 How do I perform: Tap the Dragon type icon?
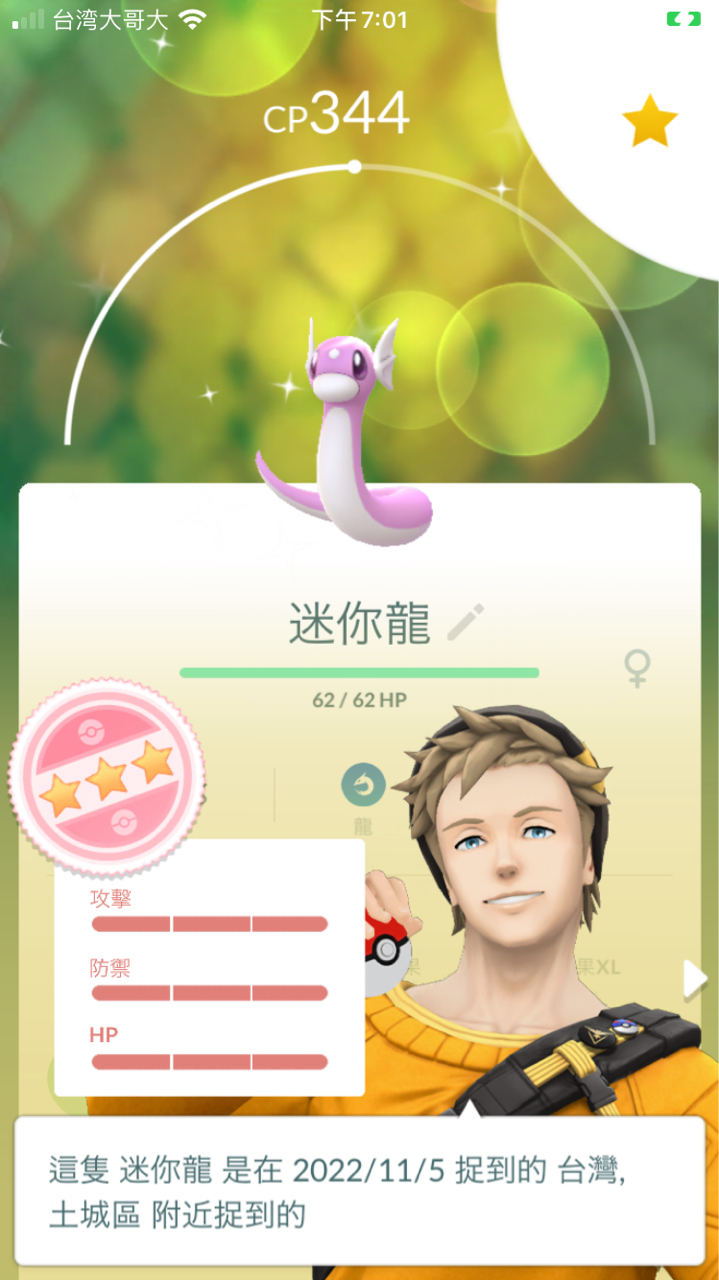tap(363, 788)
